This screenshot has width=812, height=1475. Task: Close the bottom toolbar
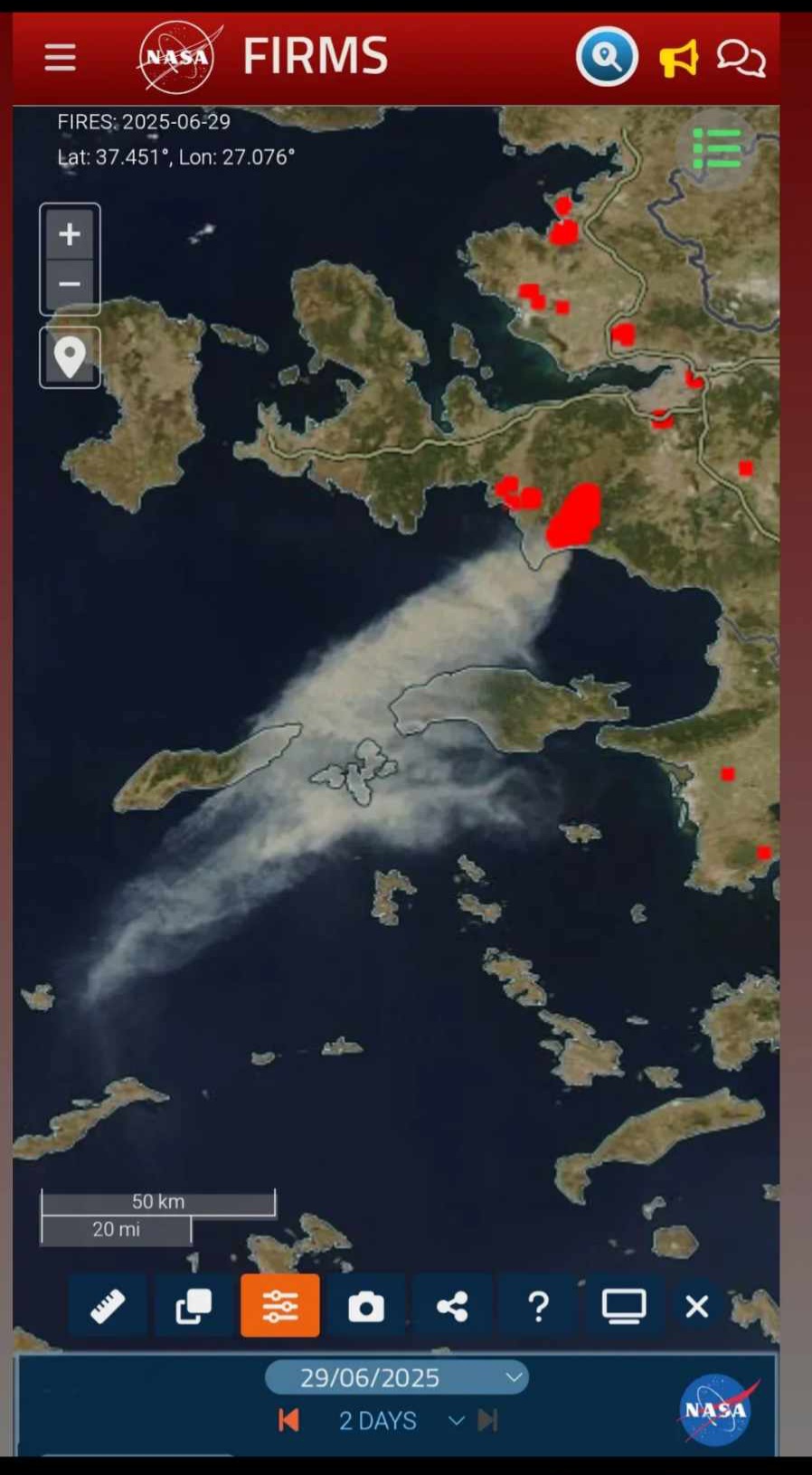pyautogui.click(x=696, y=1306)
